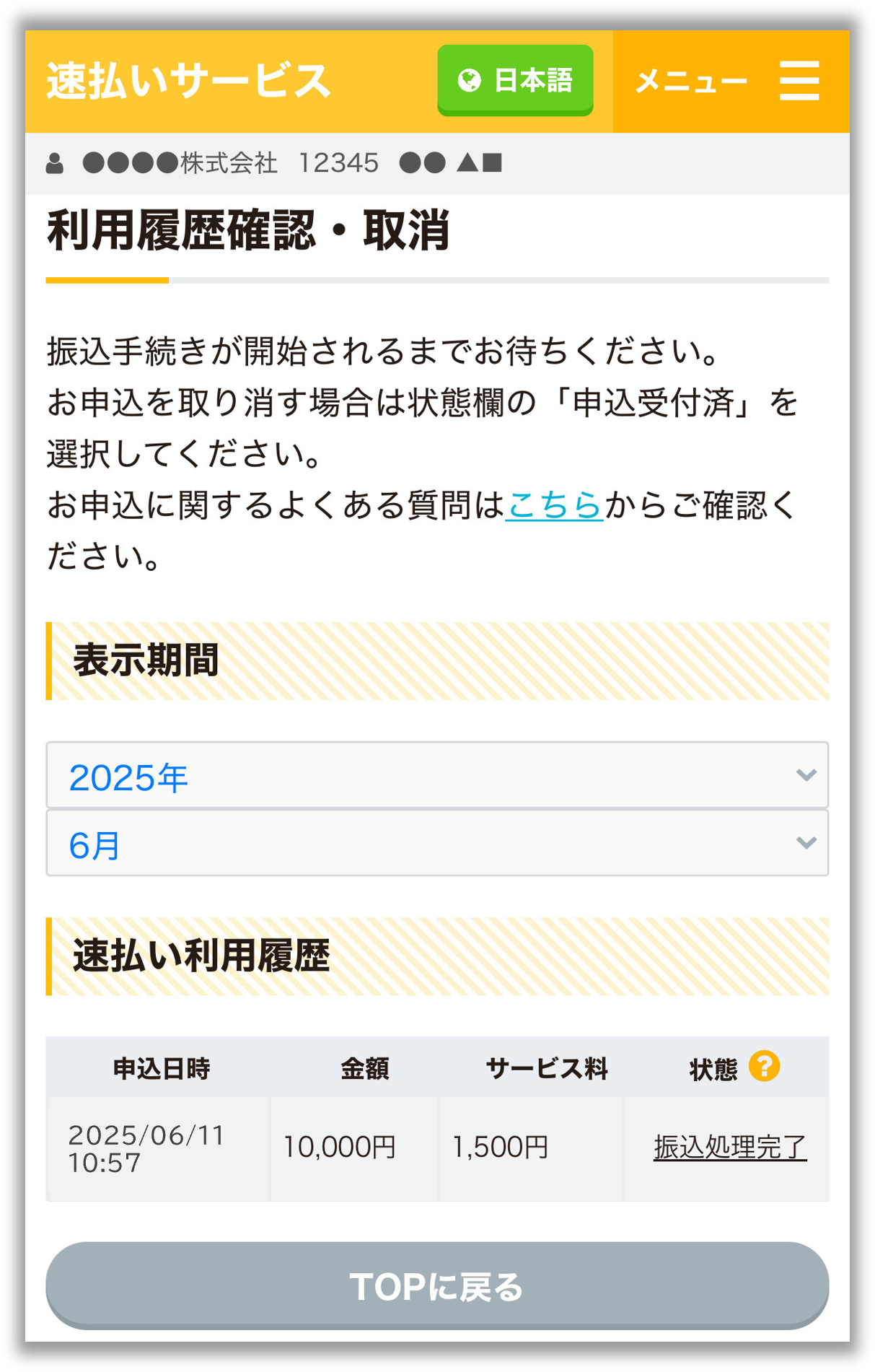Open the hamburger menu icon

(801, 81)
